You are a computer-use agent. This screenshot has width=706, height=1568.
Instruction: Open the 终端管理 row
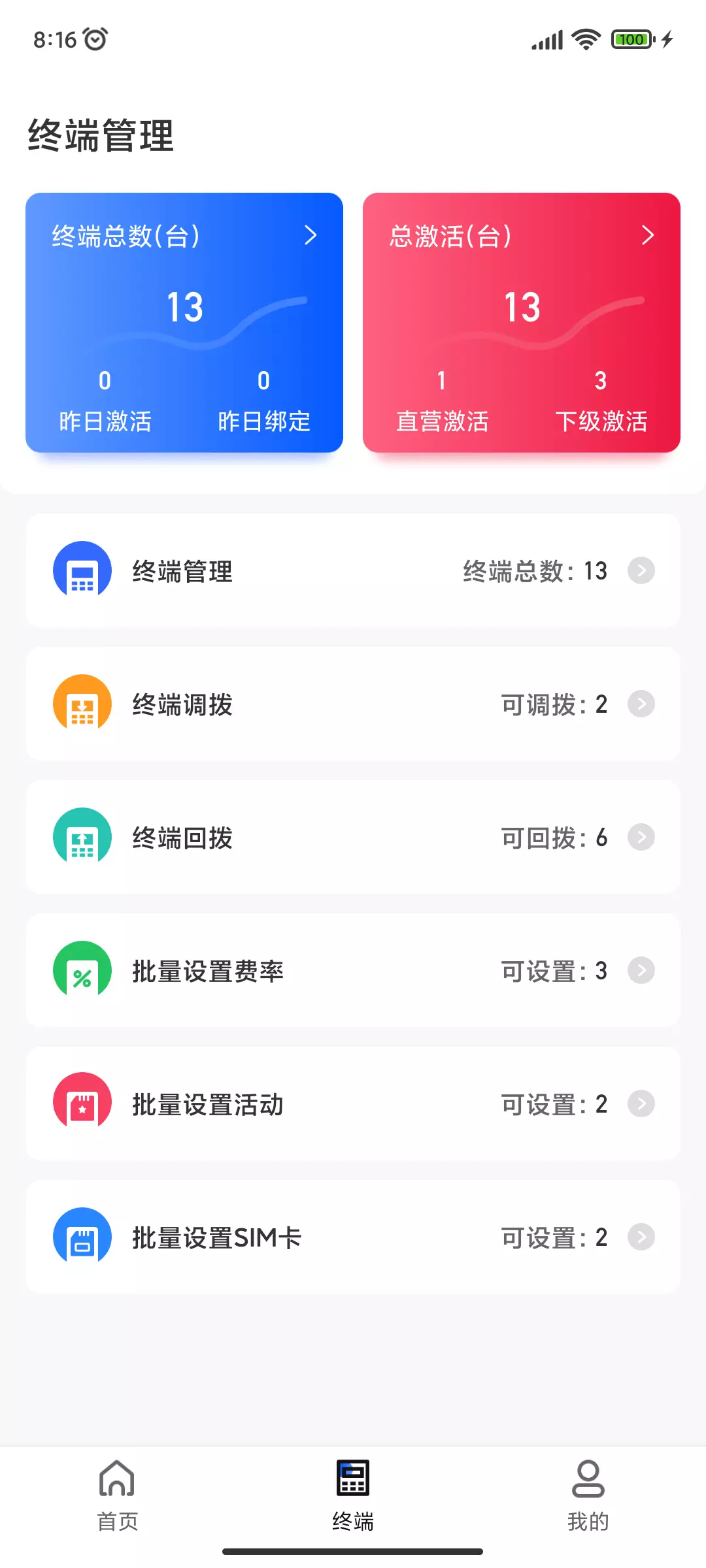click(x=353, y=571)
